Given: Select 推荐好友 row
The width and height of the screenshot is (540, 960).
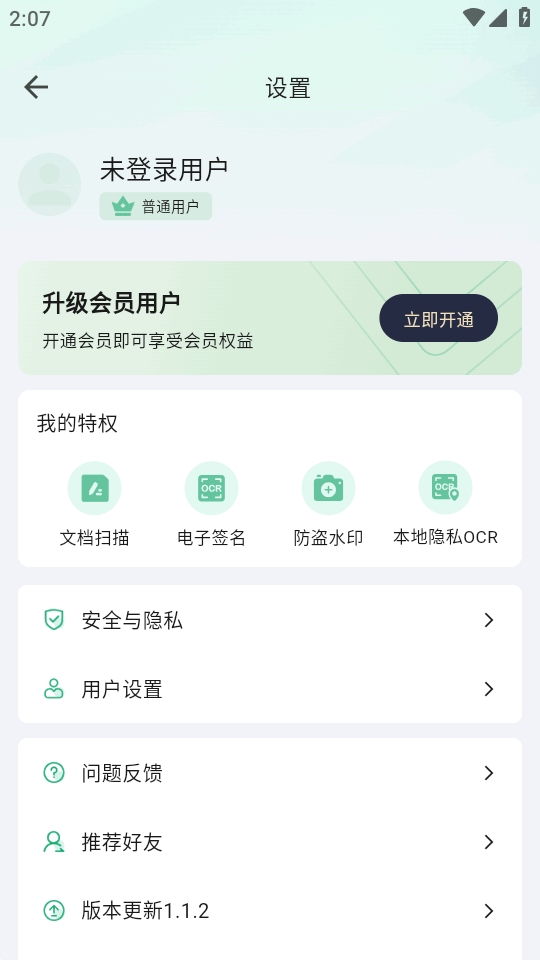Looking at the screenshot, I should pos(270,842).
